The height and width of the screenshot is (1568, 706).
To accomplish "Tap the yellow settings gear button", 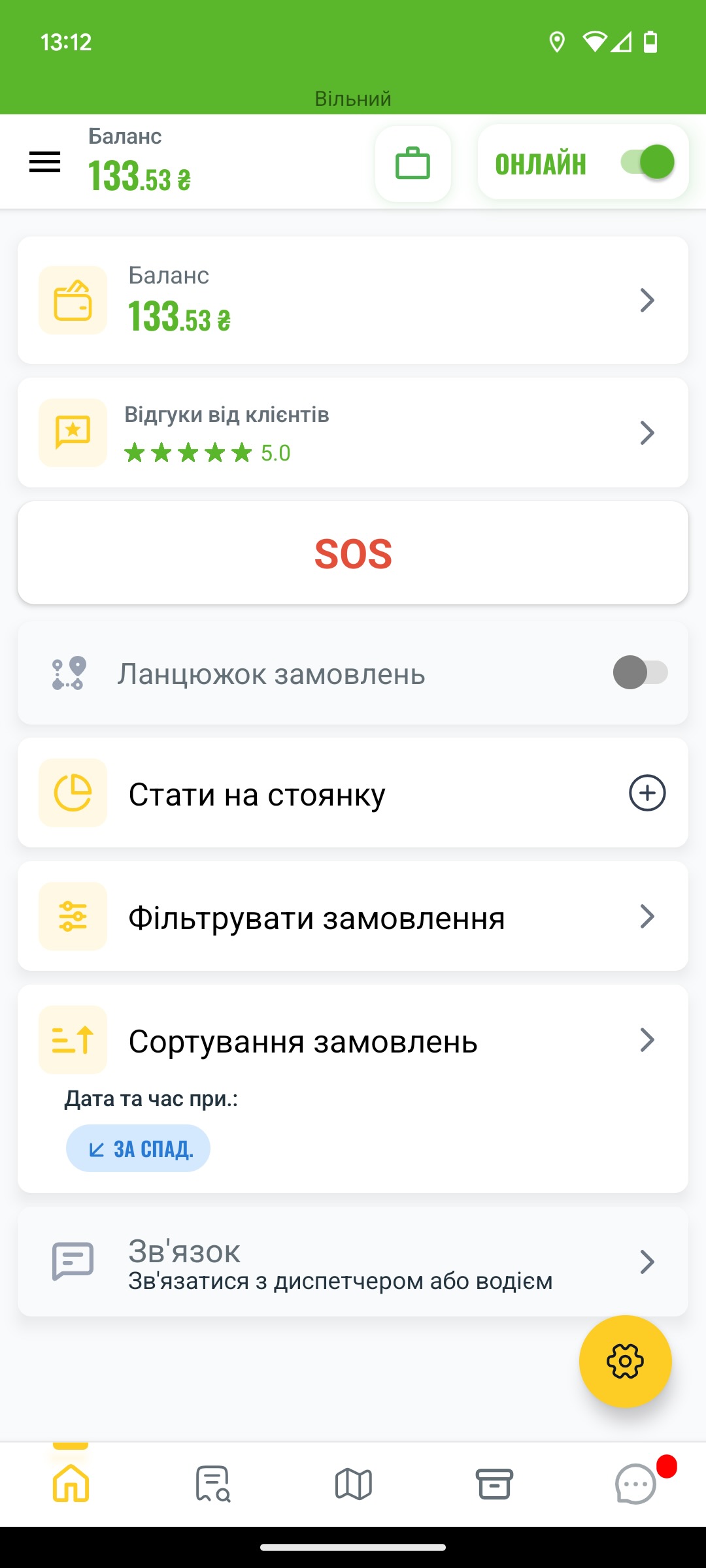I will click(x=626, y=1362).
